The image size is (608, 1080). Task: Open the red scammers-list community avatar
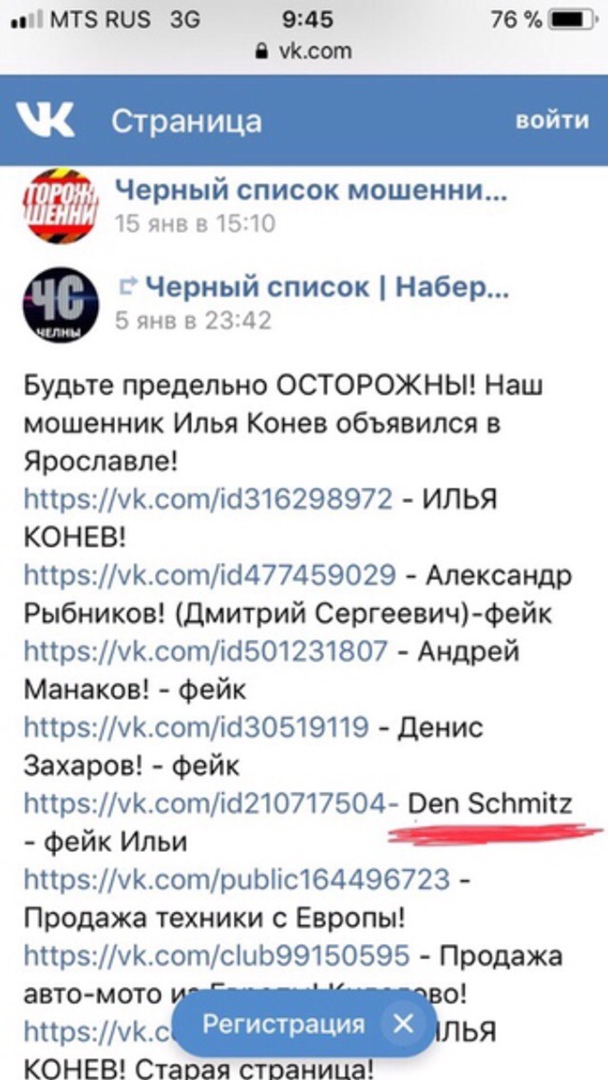pos(61,205)
